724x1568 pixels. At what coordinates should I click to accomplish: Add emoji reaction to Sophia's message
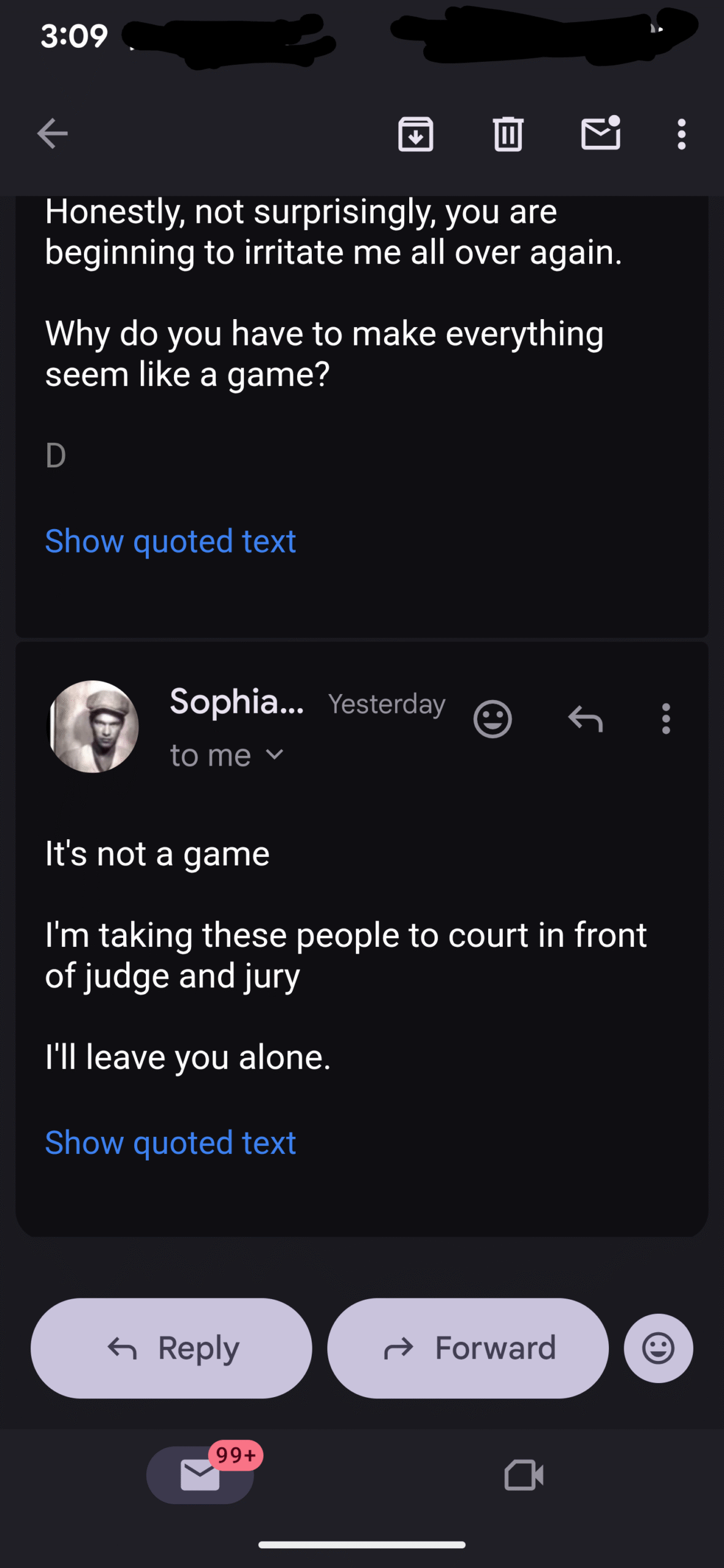[492, 718]
